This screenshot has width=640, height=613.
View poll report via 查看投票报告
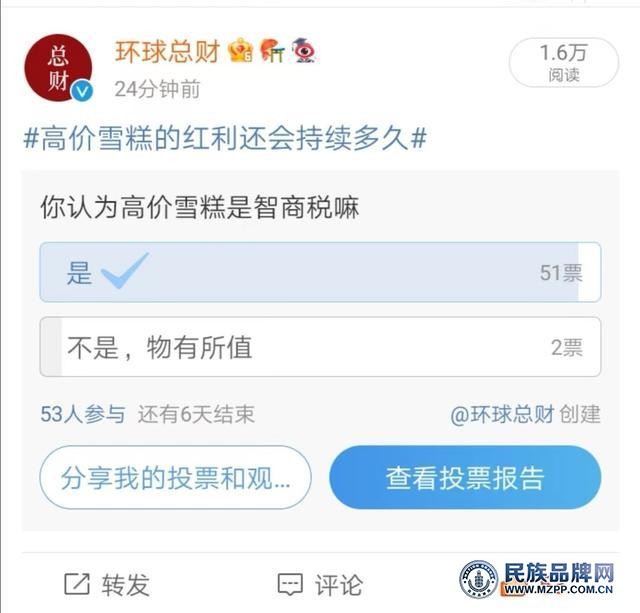465,478
